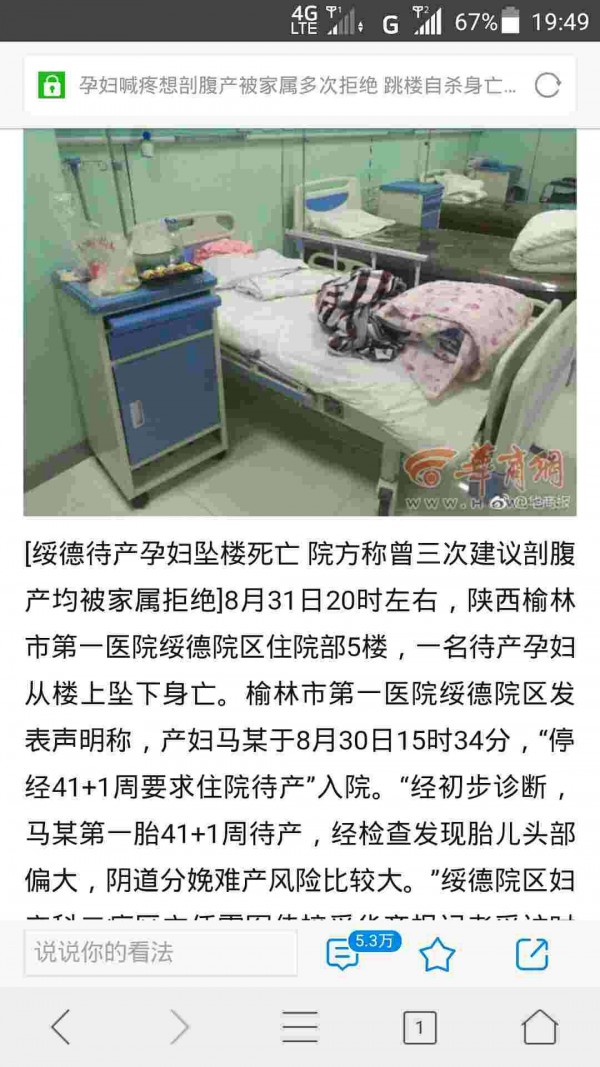
Task: Bookmark this article with the star icon
Action: (436, 955)
